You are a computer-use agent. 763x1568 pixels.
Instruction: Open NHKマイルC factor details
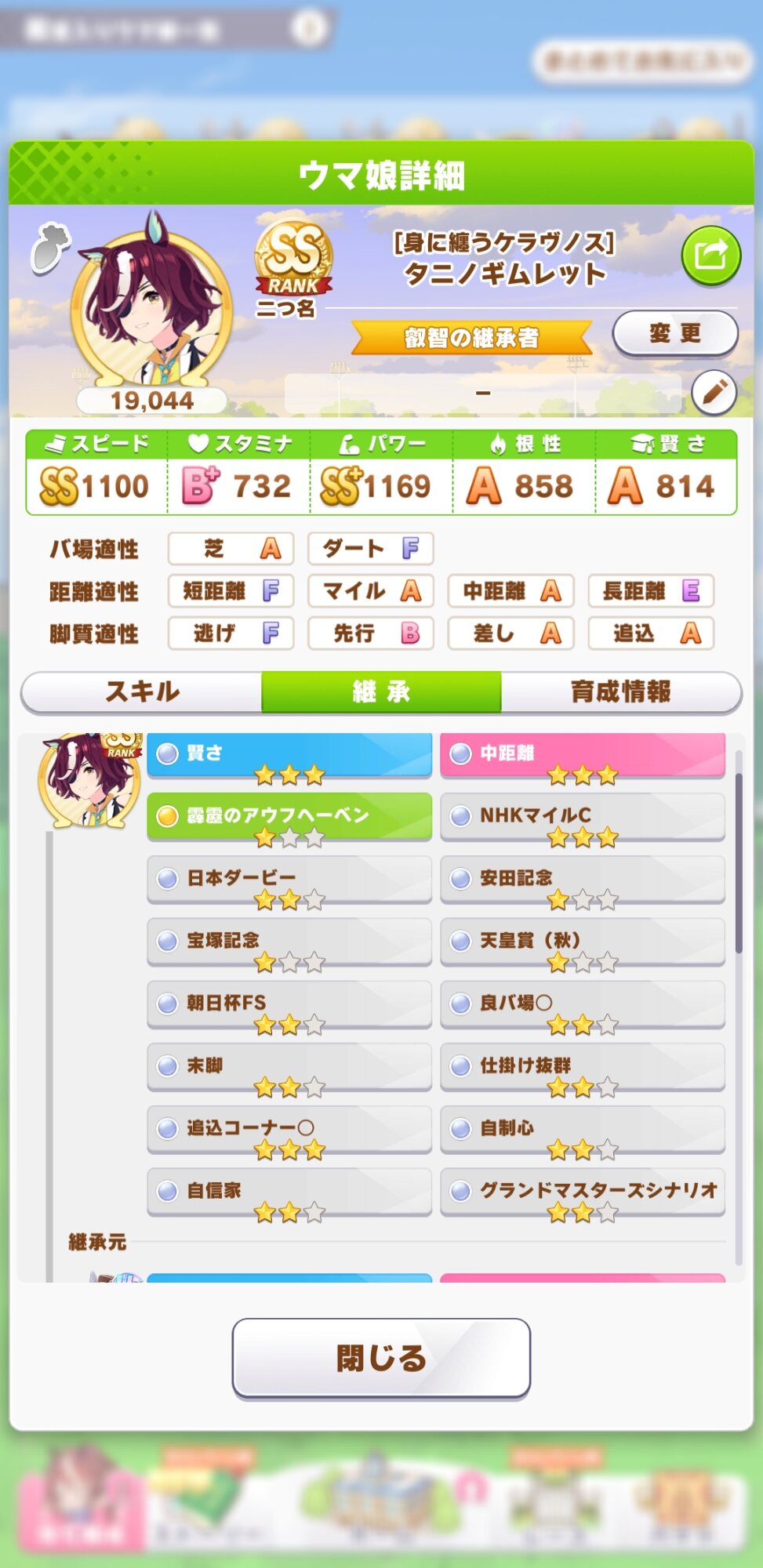[583, 816]
